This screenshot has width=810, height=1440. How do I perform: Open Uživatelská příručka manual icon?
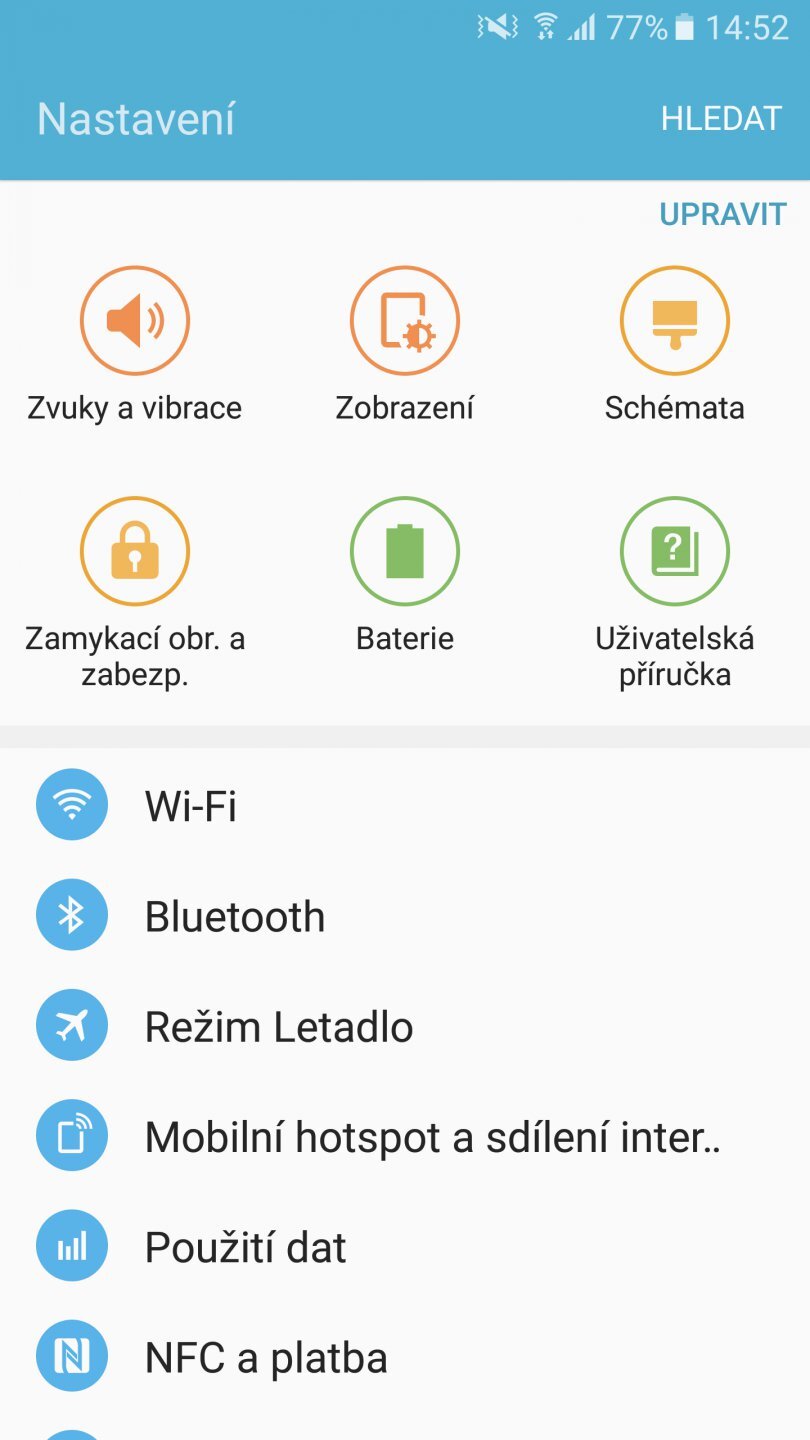(675, 551)
